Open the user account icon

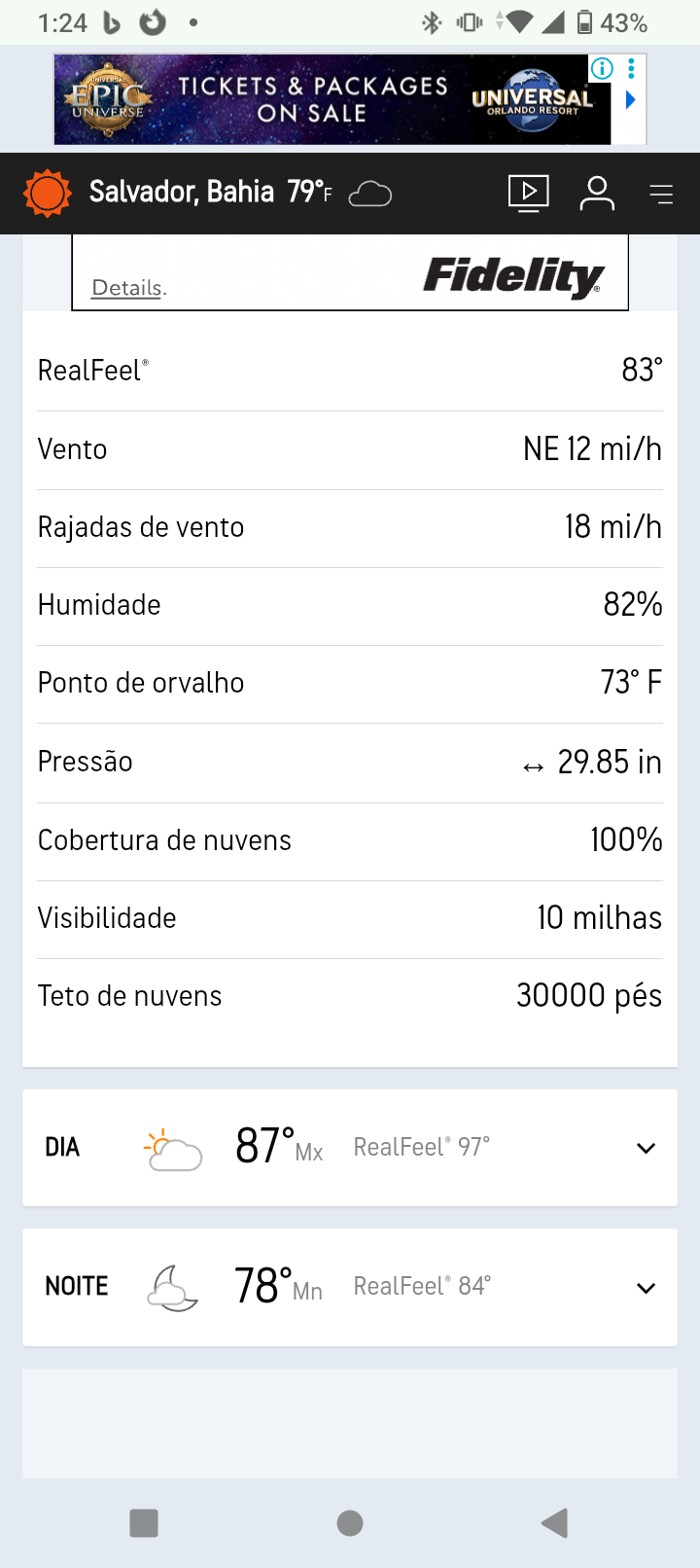tap(597, 194)
